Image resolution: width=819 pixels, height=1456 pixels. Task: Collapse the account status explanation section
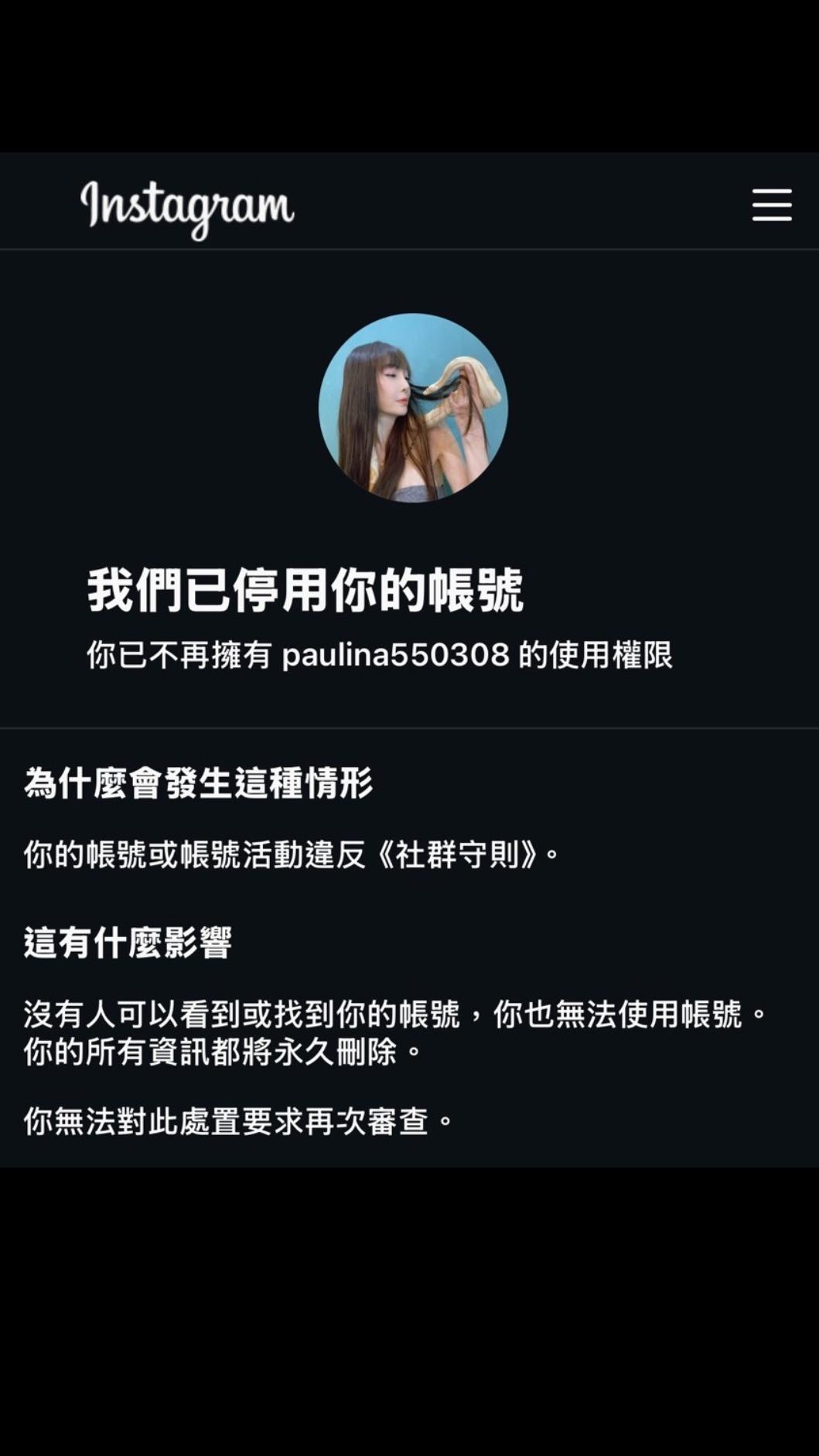(200, 783)
